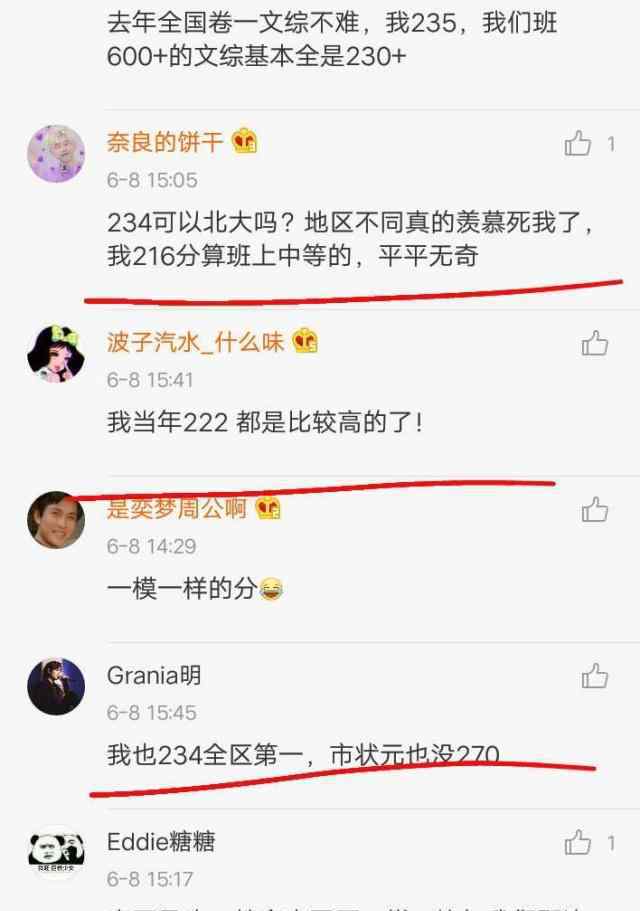The image size is (640, 911).
Task: Open the username link Eddie糖糖
Action: [x=161, y=842]
